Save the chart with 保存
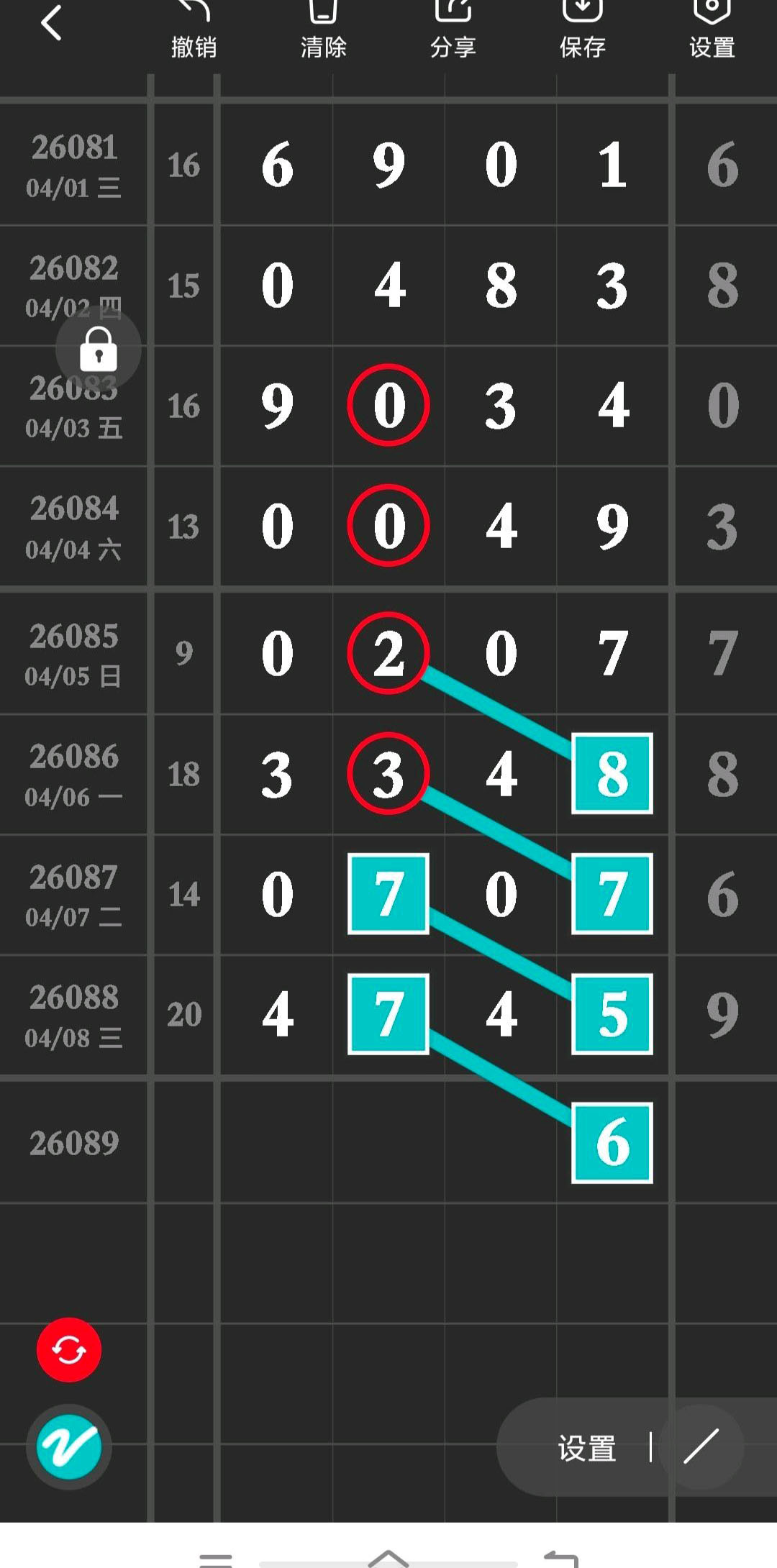 (582, 30)
